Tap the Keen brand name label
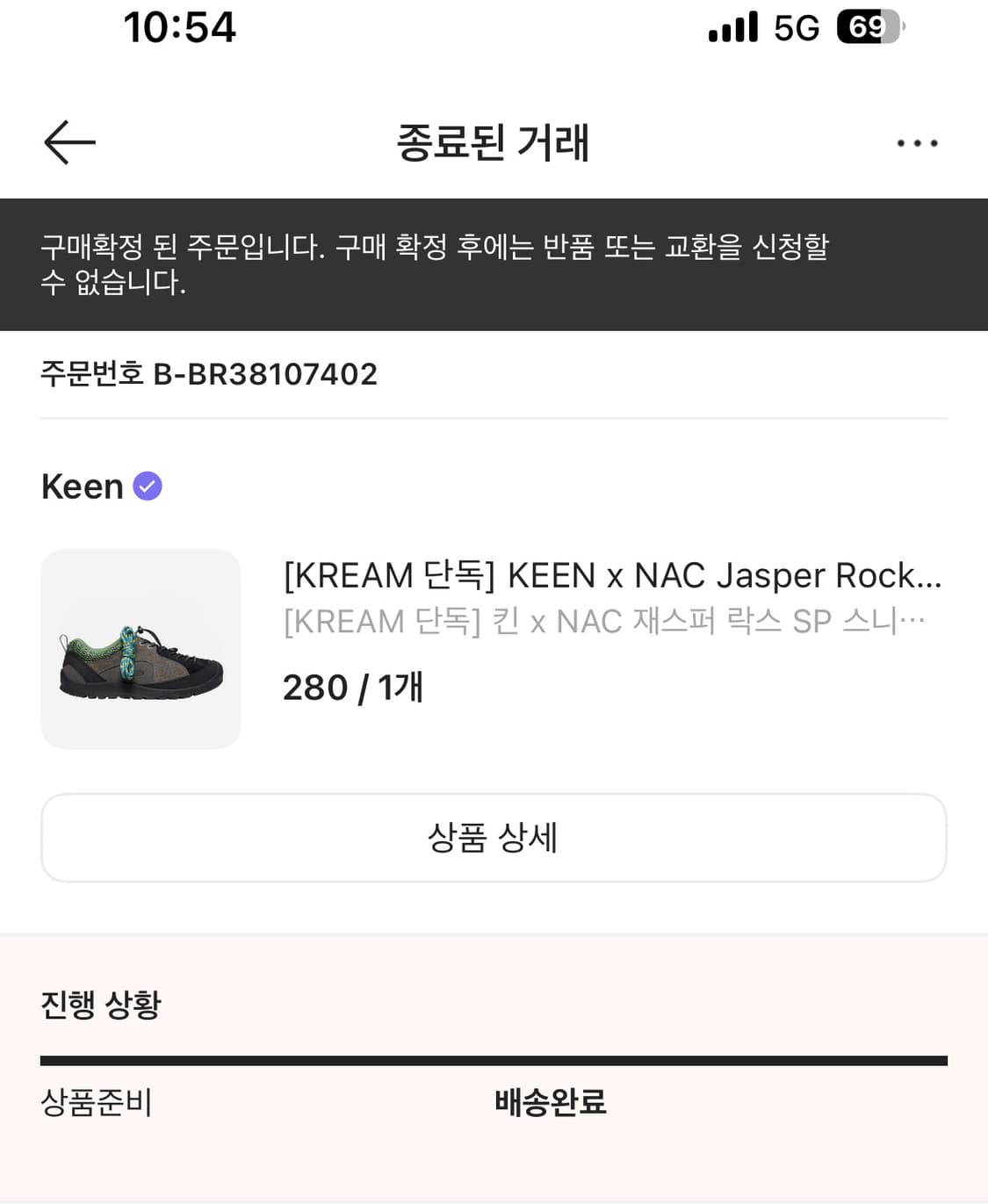Image resolution: width=988 pixels, height=1204 pixels. [x=82, y=486]
